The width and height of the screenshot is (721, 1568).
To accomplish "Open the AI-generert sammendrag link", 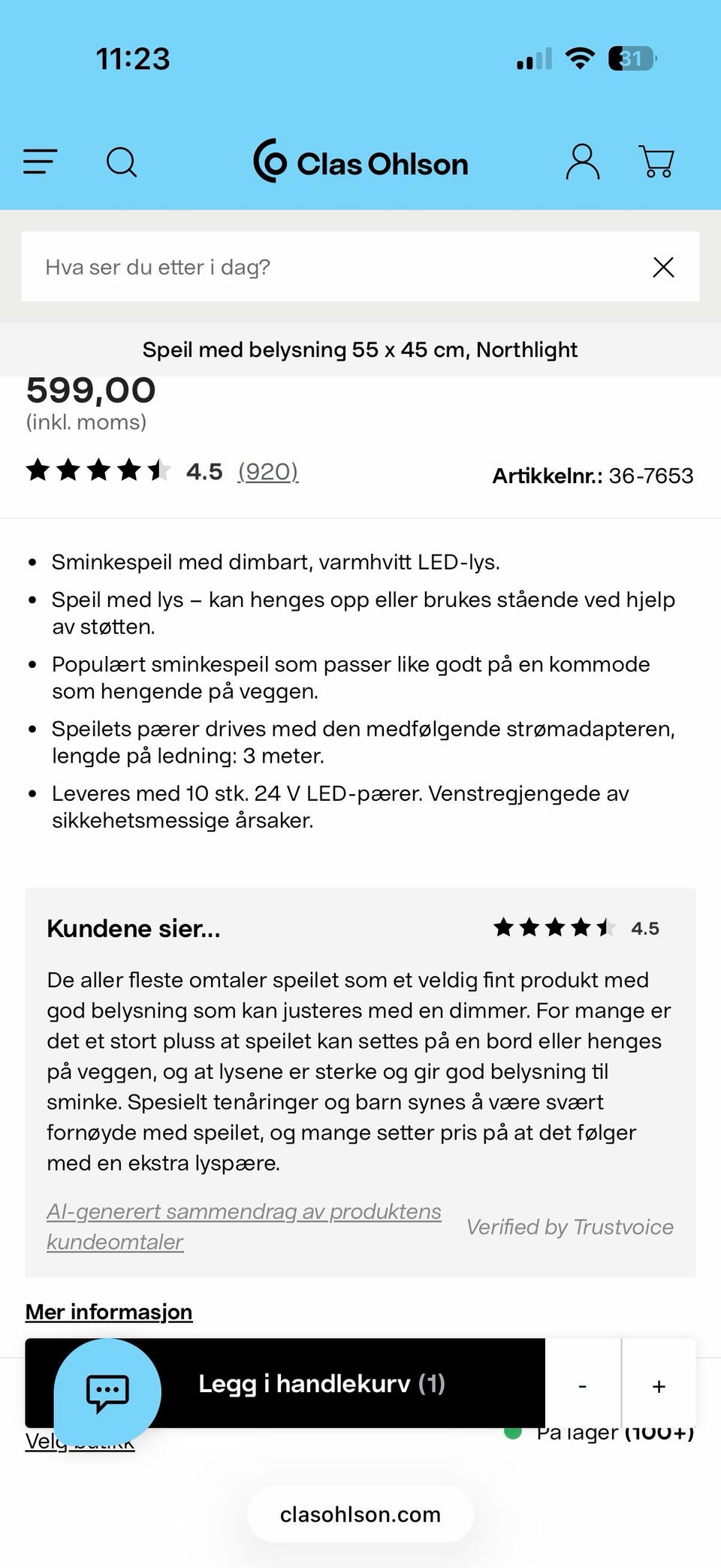I will point(244,1211).
